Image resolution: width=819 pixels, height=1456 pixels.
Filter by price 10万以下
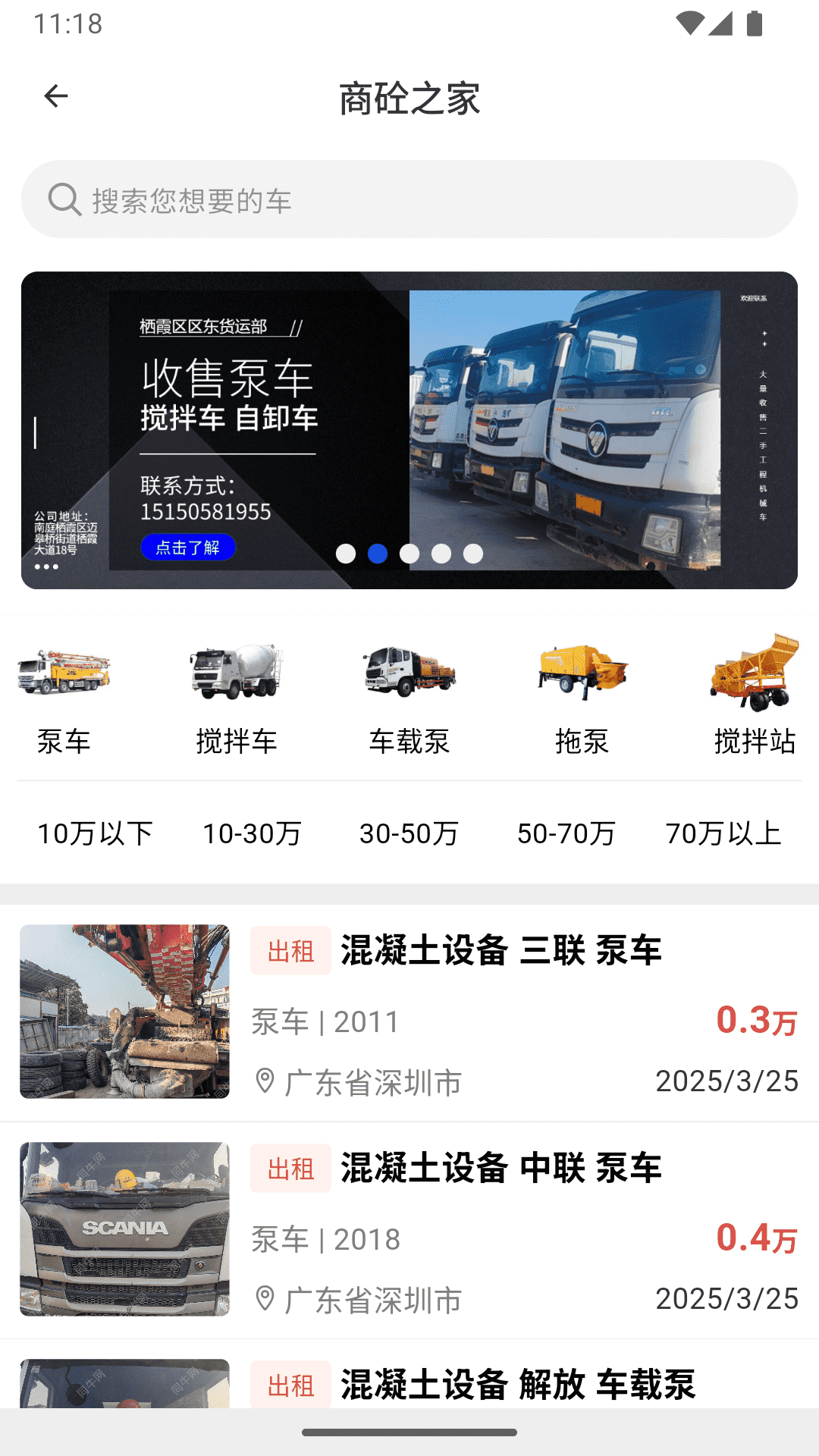(x=96, y=833)
